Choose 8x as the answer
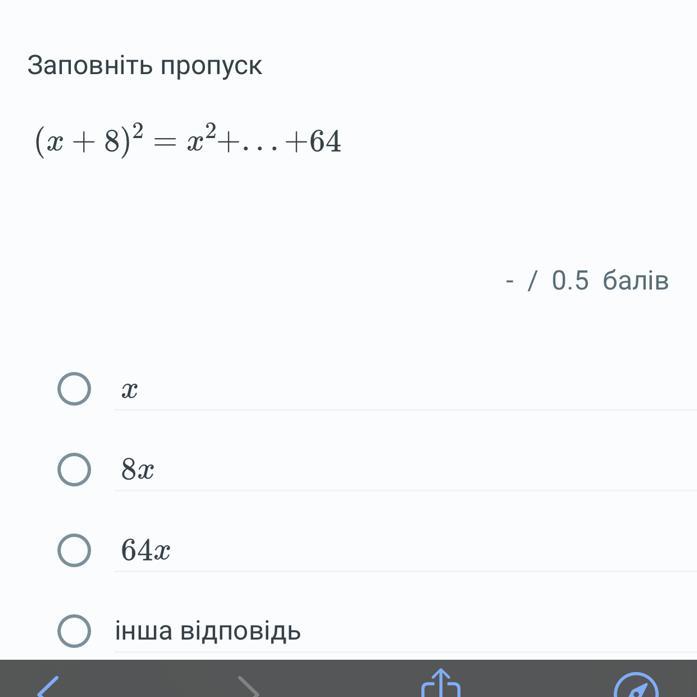697x697 pixels. [x=75, y=469]
